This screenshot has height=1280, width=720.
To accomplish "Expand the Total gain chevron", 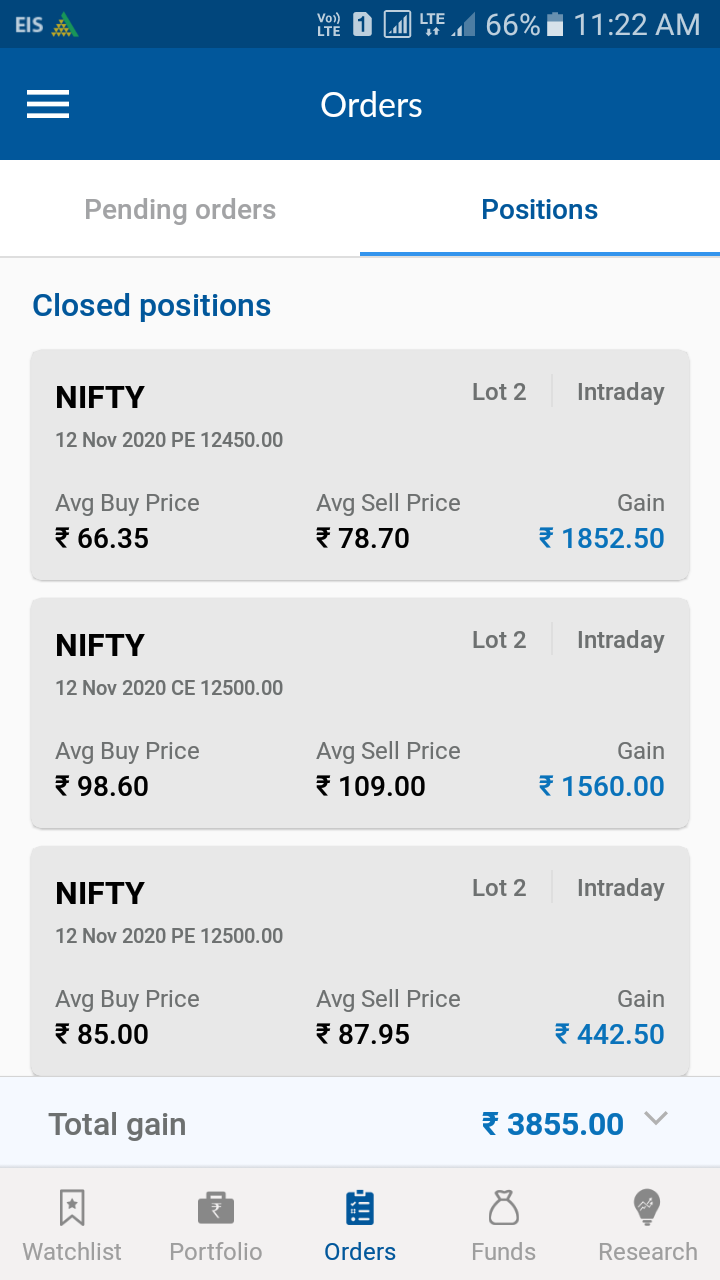I will (x=656, y=1119).
